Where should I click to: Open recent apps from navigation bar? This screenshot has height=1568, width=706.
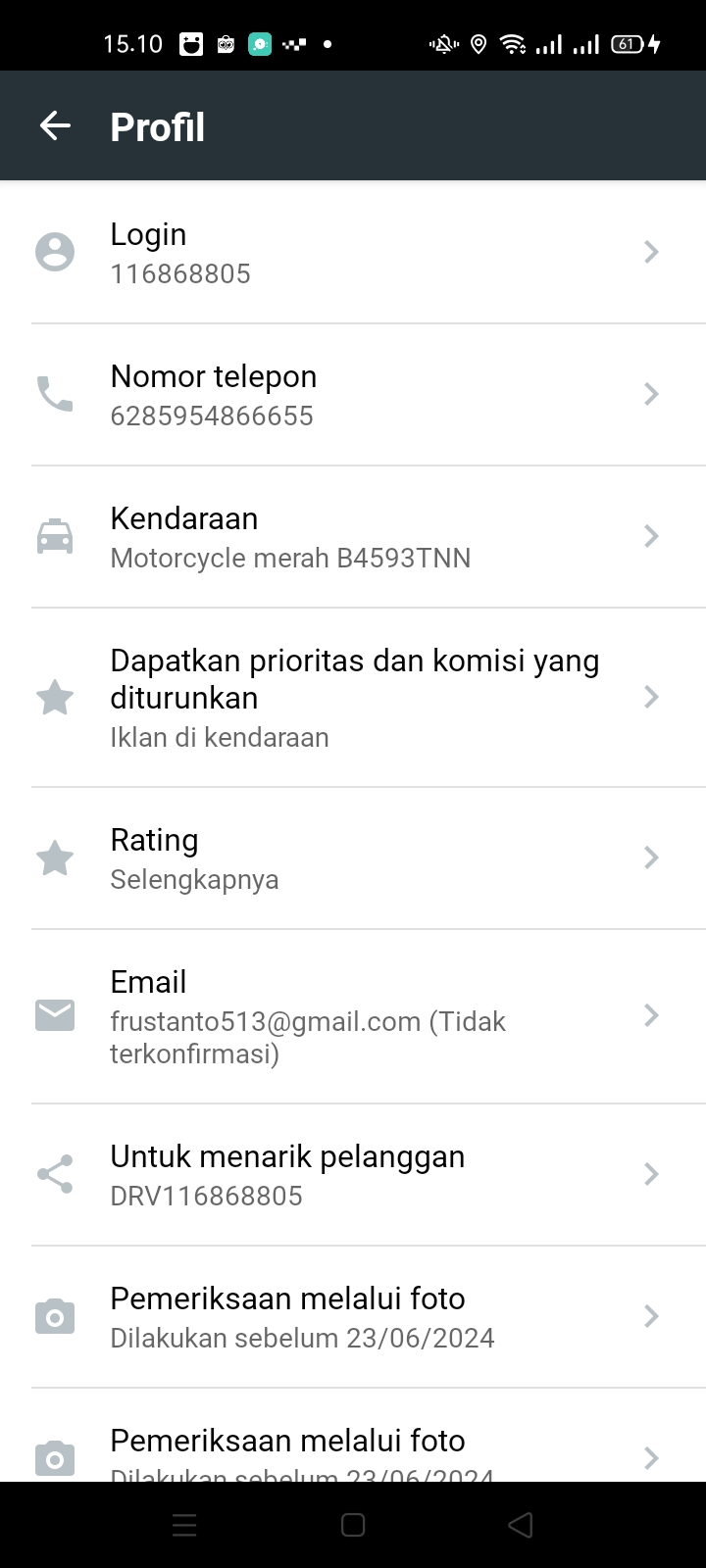(184, 1525)
